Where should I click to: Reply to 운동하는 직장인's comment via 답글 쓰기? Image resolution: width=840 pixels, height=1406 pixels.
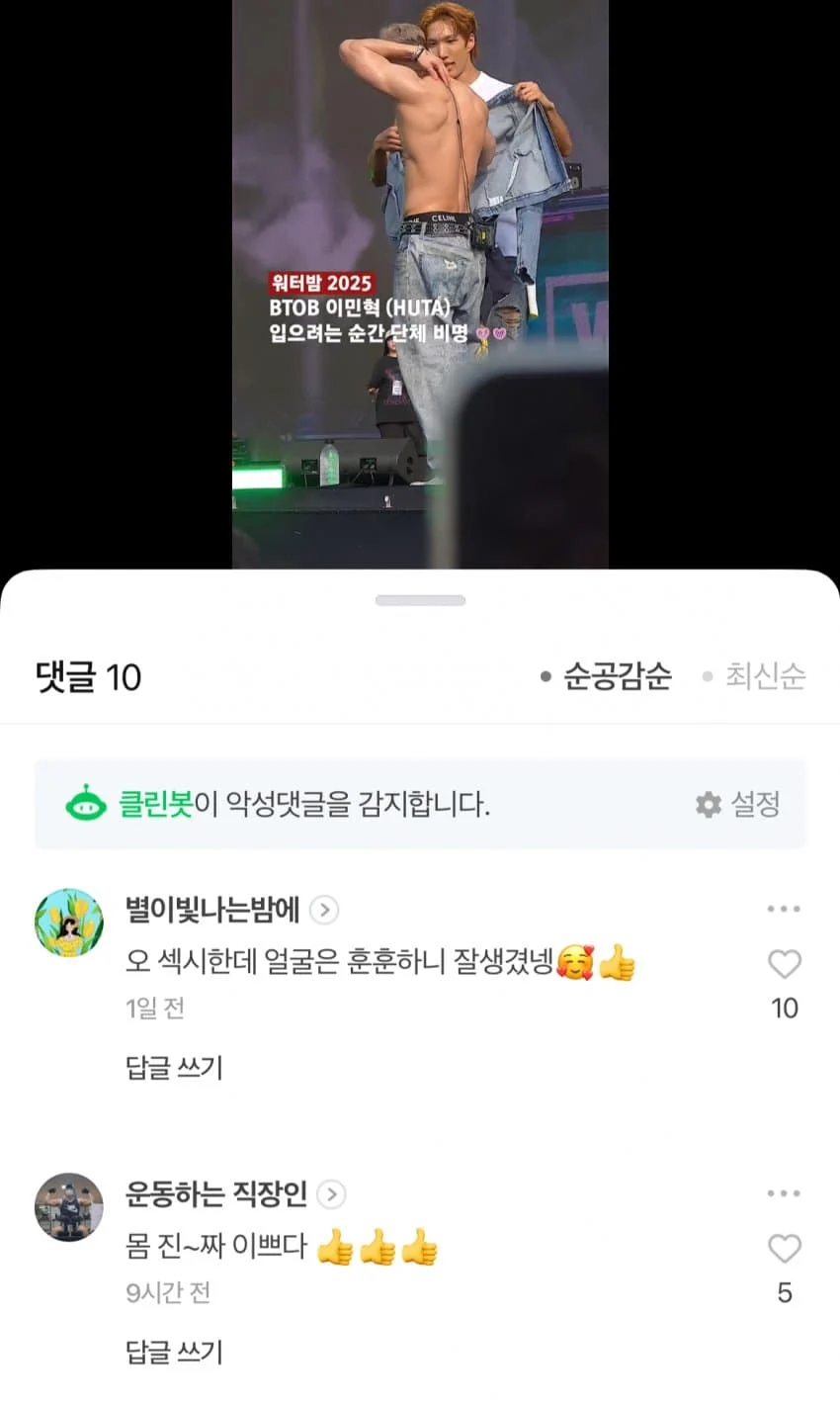[174, 1352]
